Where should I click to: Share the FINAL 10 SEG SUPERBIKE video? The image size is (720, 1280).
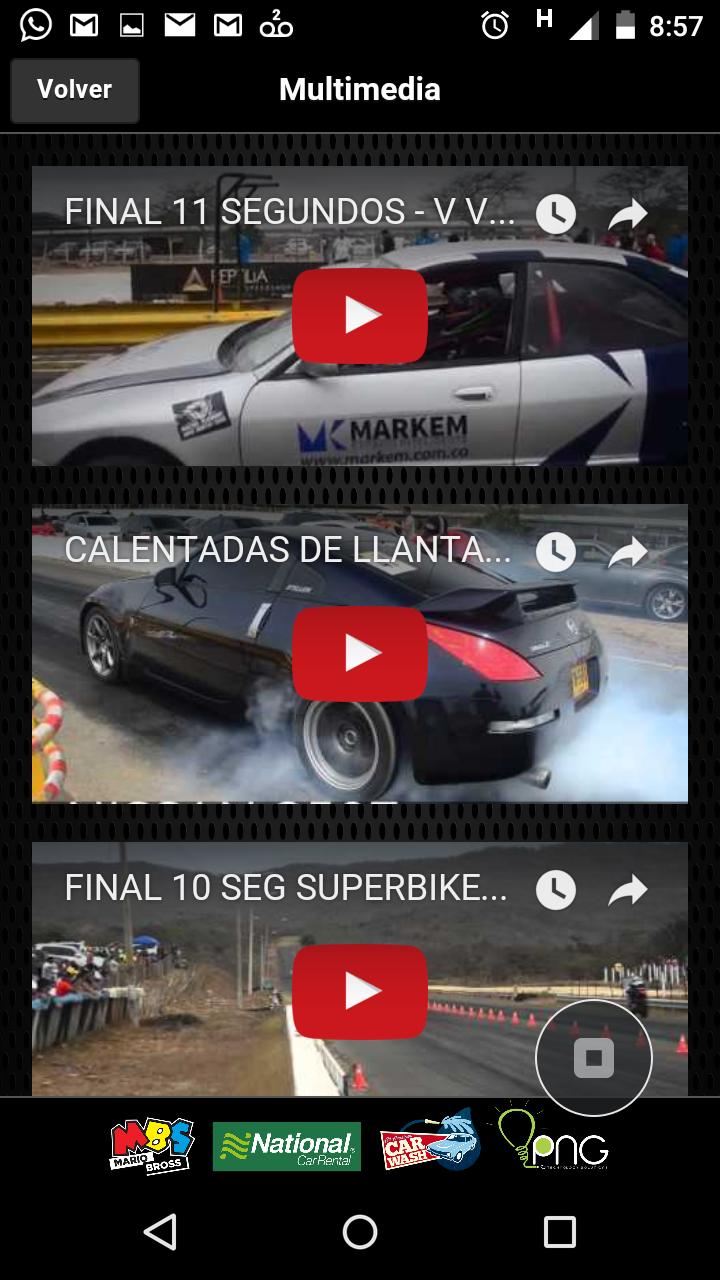pyautogui.click(x=628, y=889)
